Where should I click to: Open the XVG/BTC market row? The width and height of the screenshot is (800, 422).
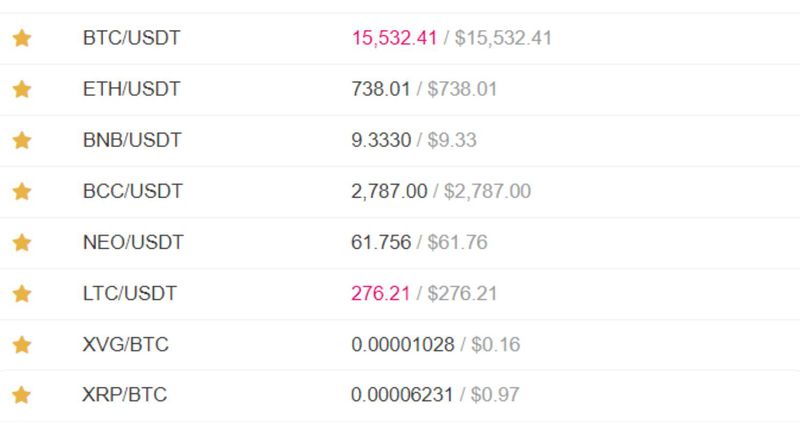125,344
